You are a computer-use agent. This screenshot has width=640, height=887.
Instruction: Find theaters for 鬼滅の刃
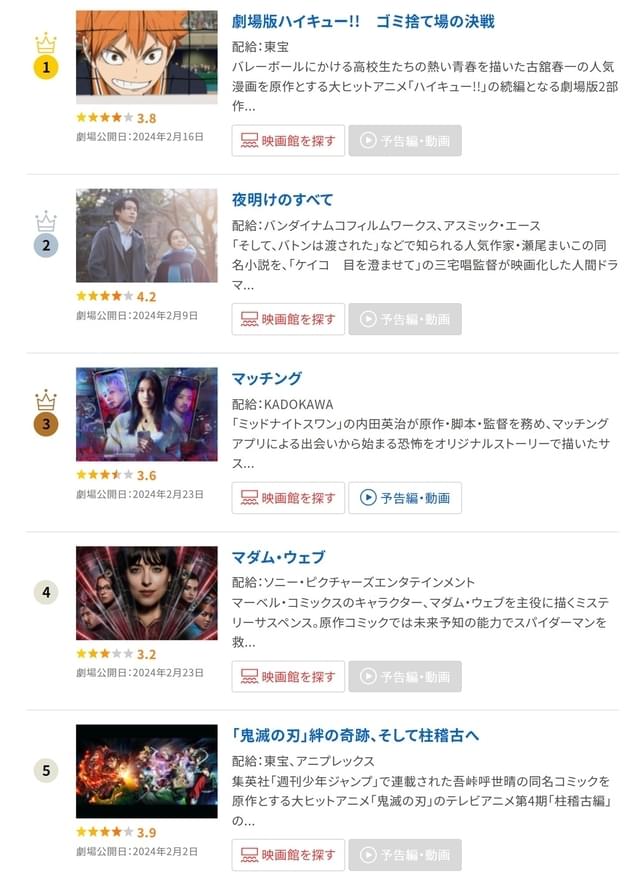(288, 855)
